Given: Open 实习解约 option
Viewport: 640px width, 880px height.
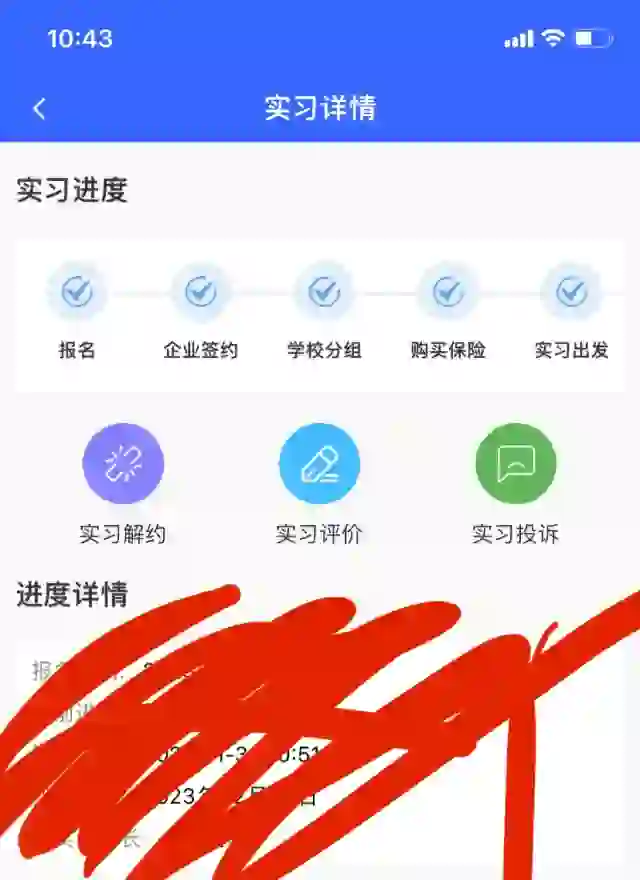Looking at the screenshot, I should 123,464.
